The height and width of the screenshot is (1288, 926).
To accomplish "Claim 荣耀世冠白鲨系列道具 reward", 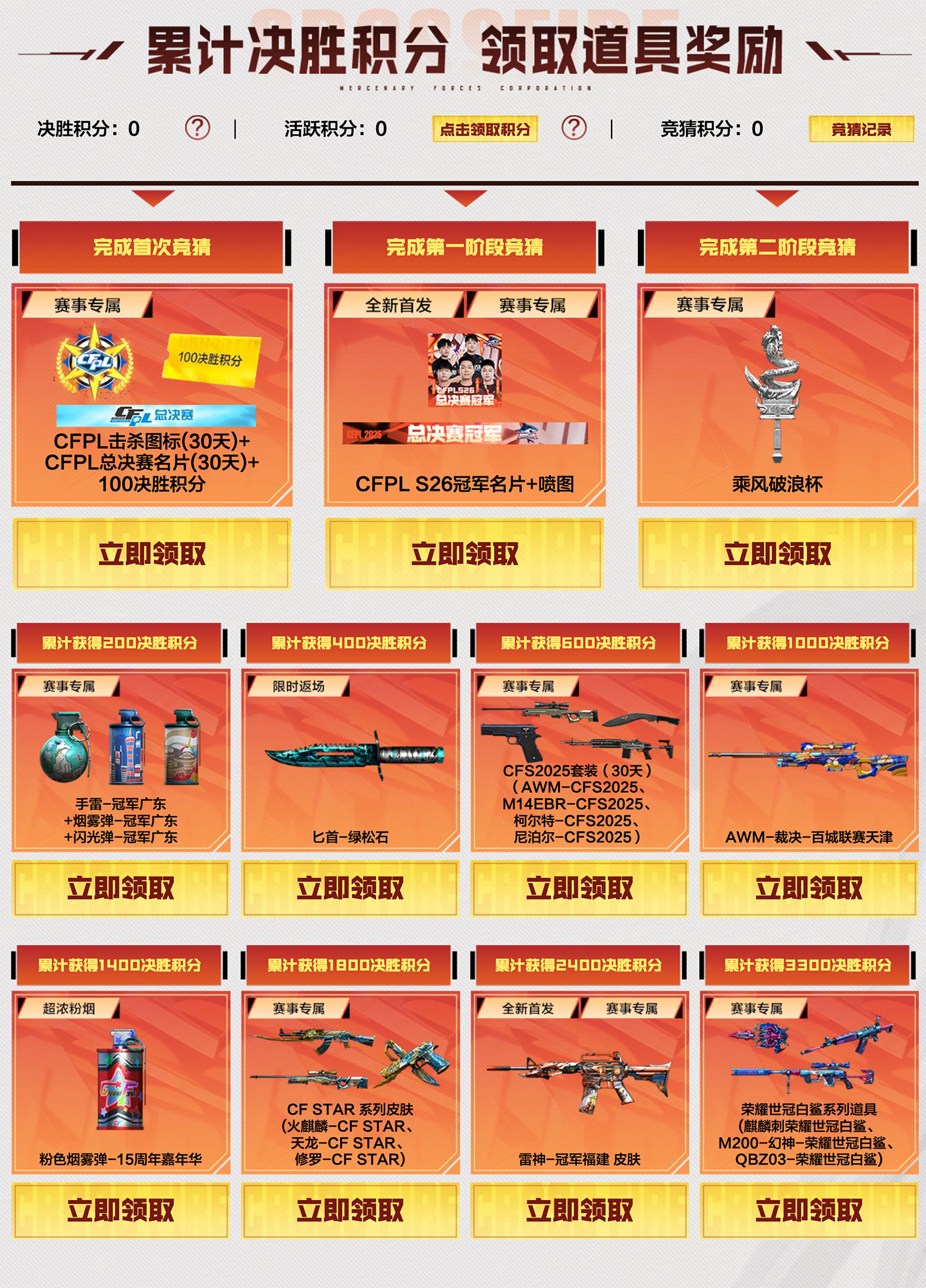I will pyautogui.click(x=809, y=1211).
